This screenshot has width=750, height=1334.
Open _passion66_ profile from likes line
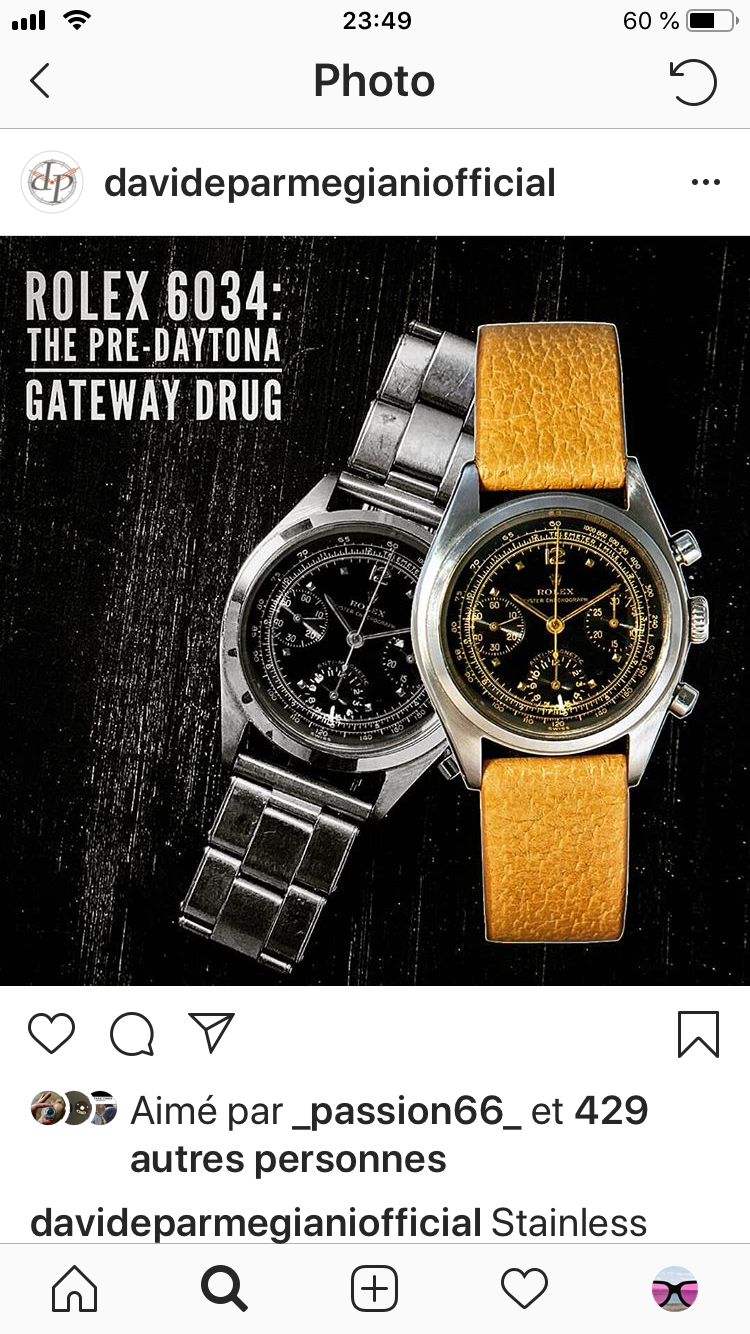[405, 1111]
